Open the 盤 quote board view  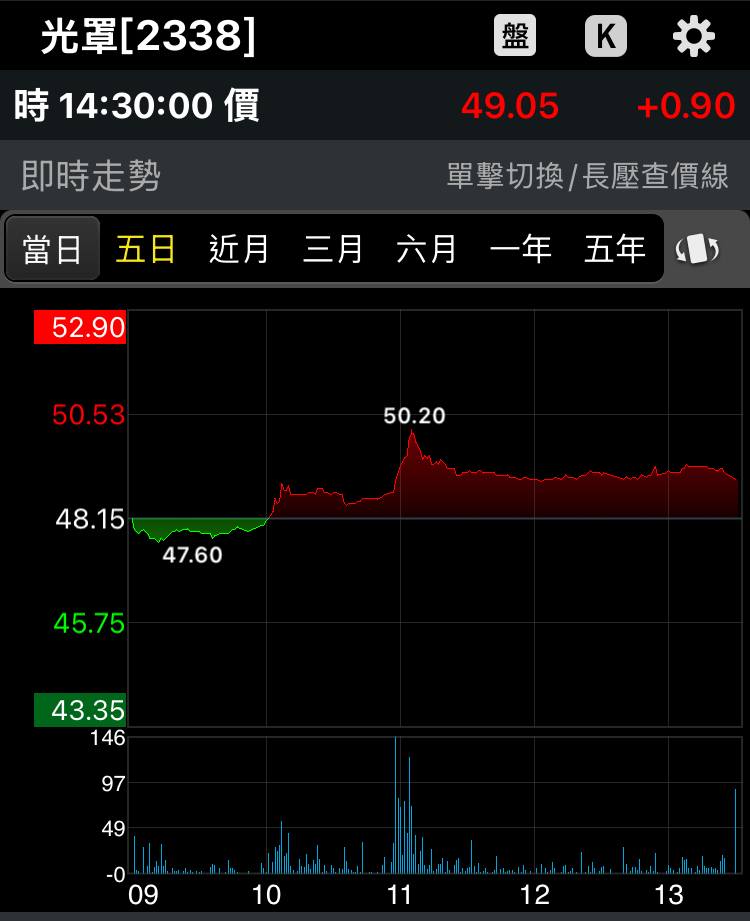point(515,36)
